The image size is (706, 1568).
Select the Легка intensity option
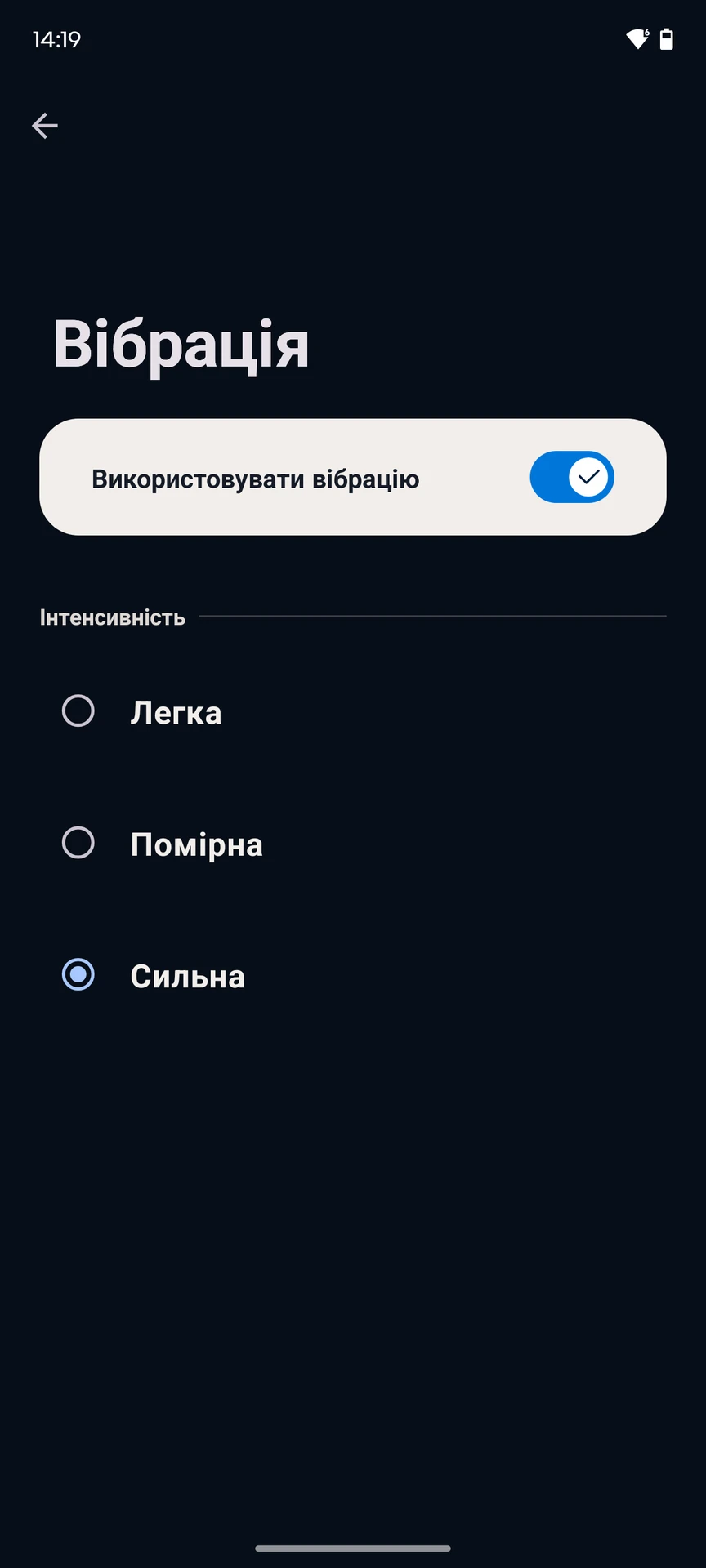coord(353,712)
